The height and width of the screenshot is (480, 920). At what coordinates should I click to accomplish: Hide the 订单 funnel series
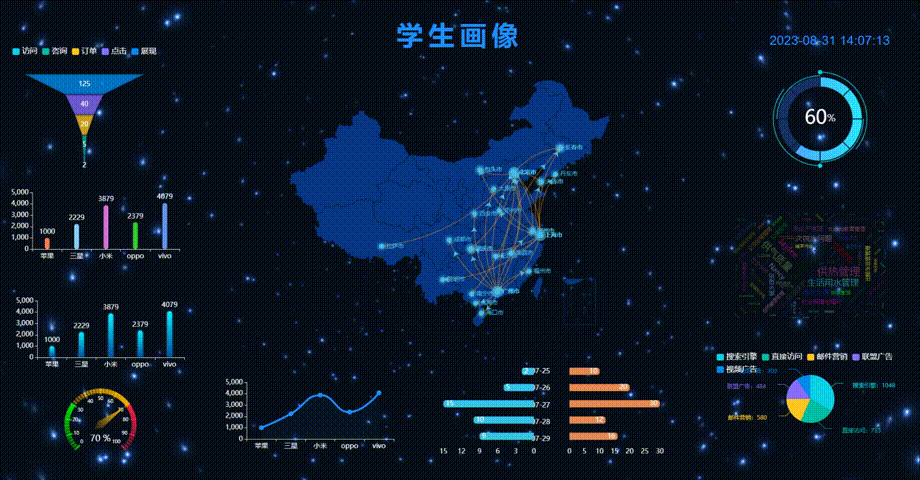pos(84,50)
